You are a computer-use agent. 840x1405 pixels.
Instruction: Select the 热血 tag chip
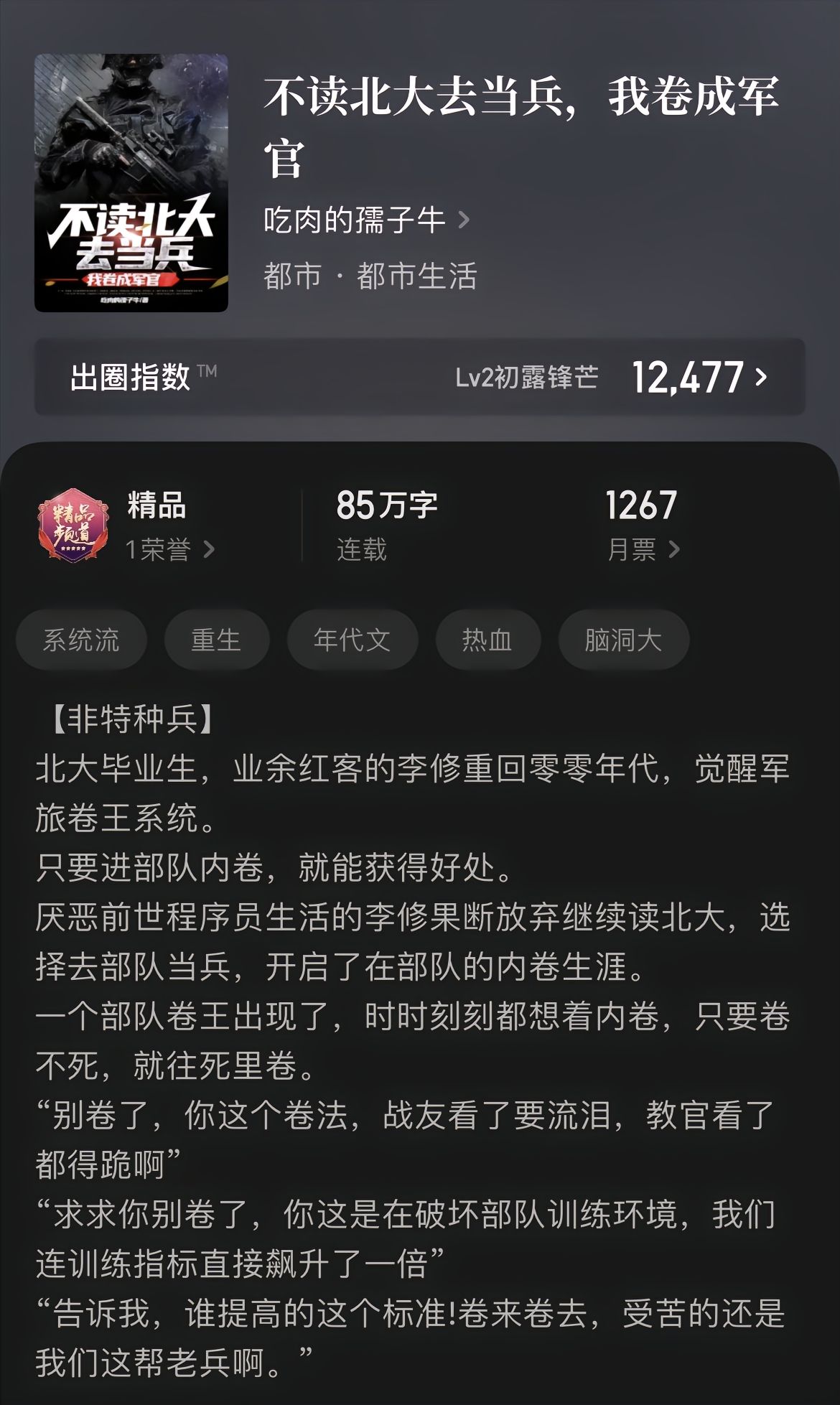[x=487, y=640]
